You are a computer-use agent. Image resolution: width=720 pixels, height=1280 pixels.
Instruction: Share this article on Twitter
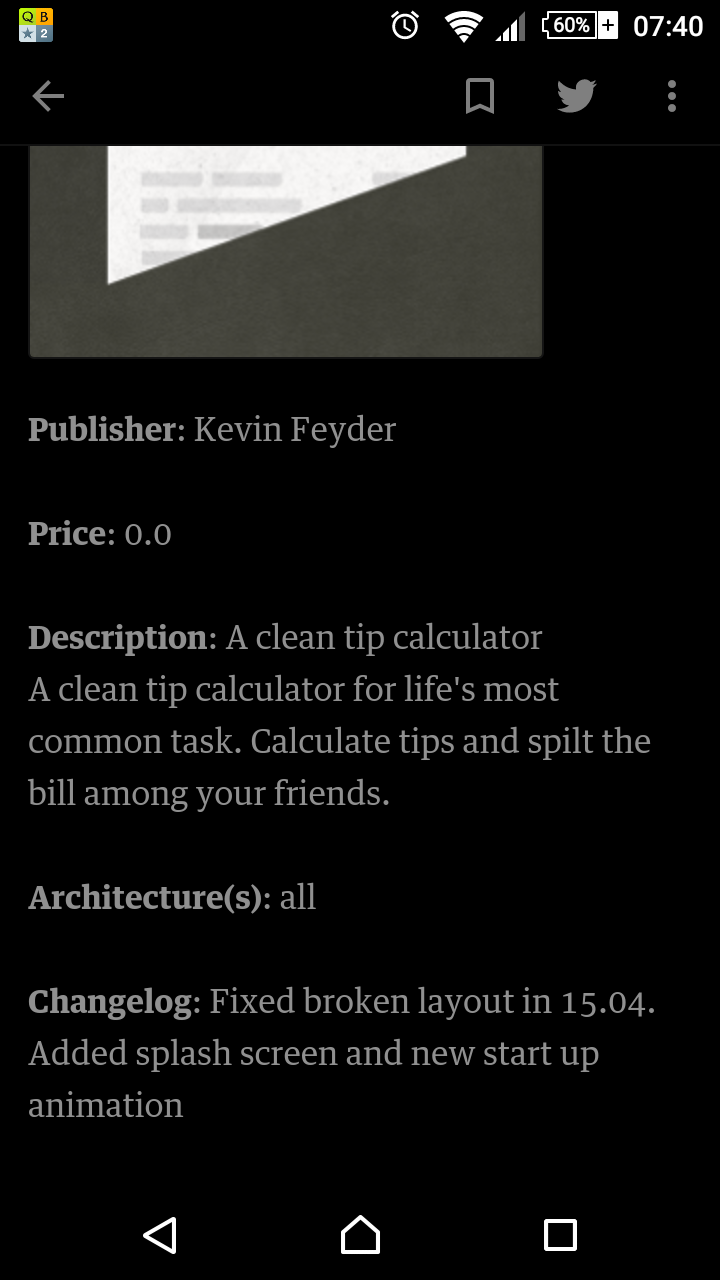coord(576,96)
